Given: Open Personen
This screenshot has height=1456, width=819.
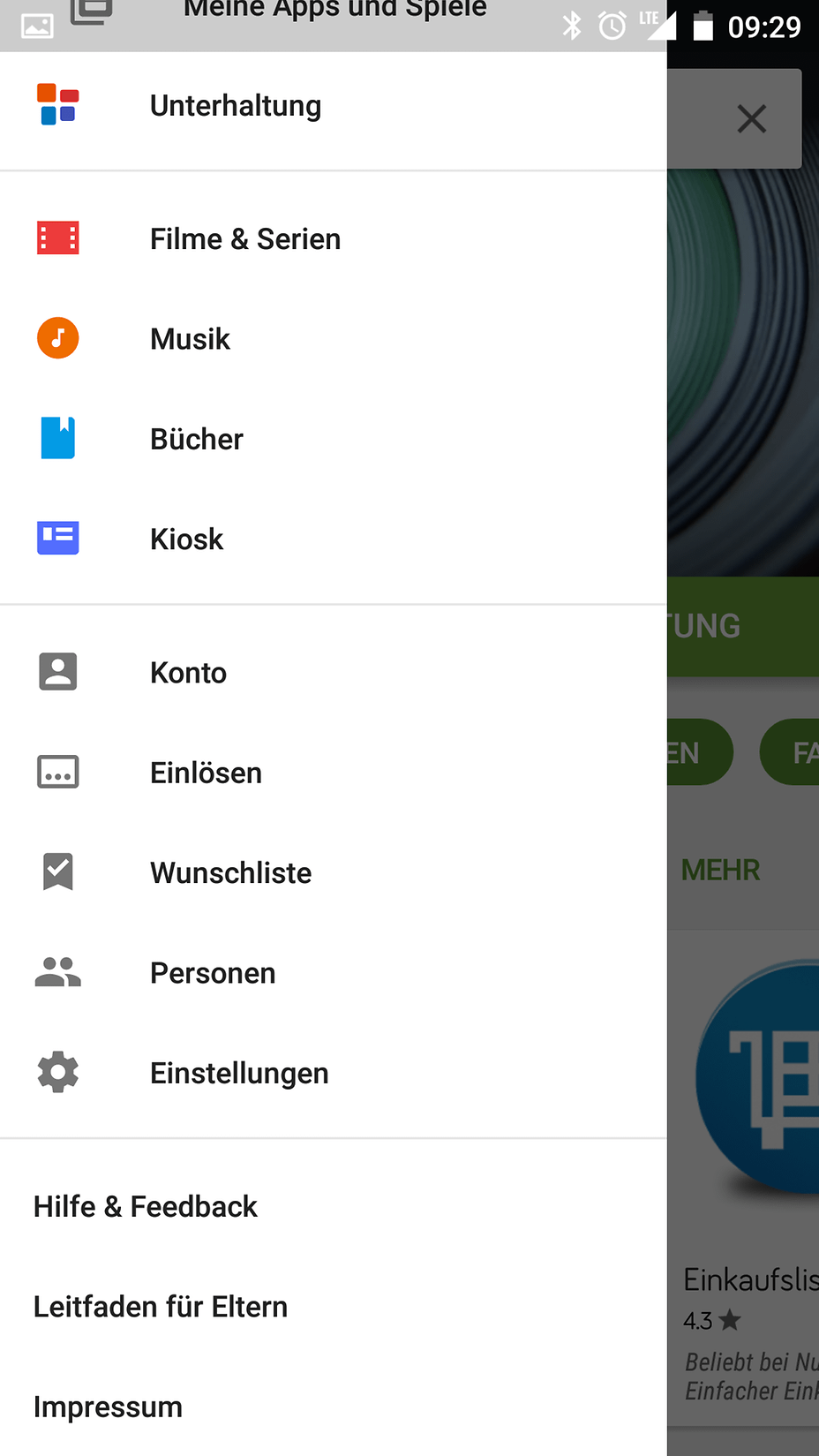Looking at the screenshot, I should click(x=213, y=973).
